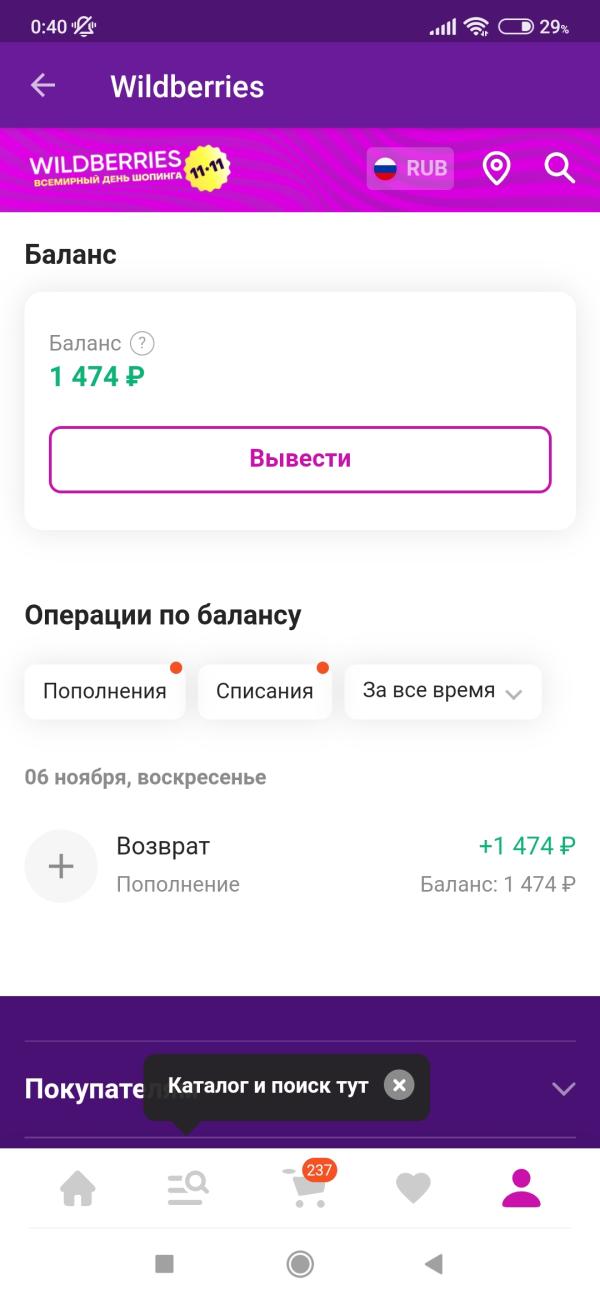Open the search magnifier in the header
This screenshot has height=1299, width=600.
[x=560, y=169]
